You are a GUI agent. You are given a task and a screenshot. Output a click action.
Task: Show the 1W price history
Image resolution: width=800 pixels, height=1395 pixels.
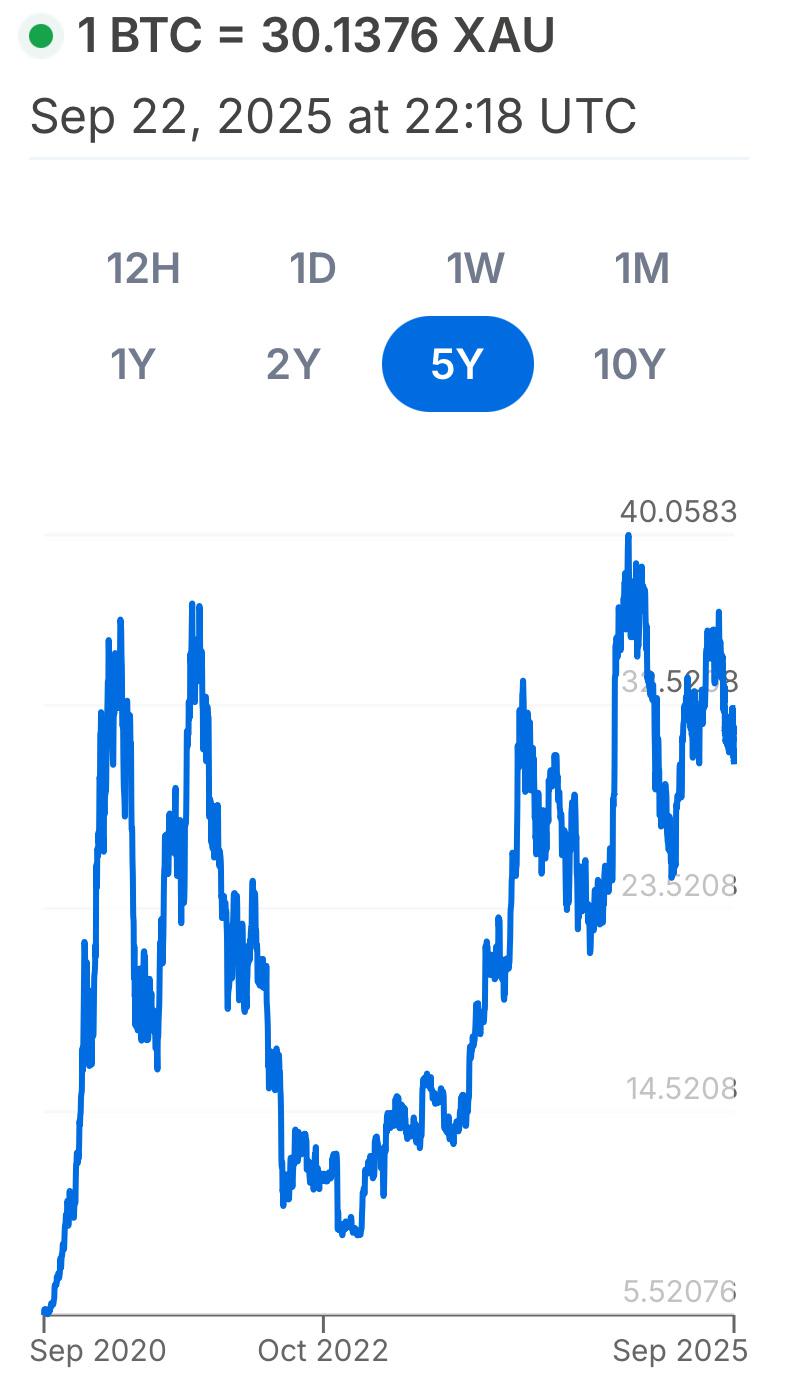tap(475, 269)
